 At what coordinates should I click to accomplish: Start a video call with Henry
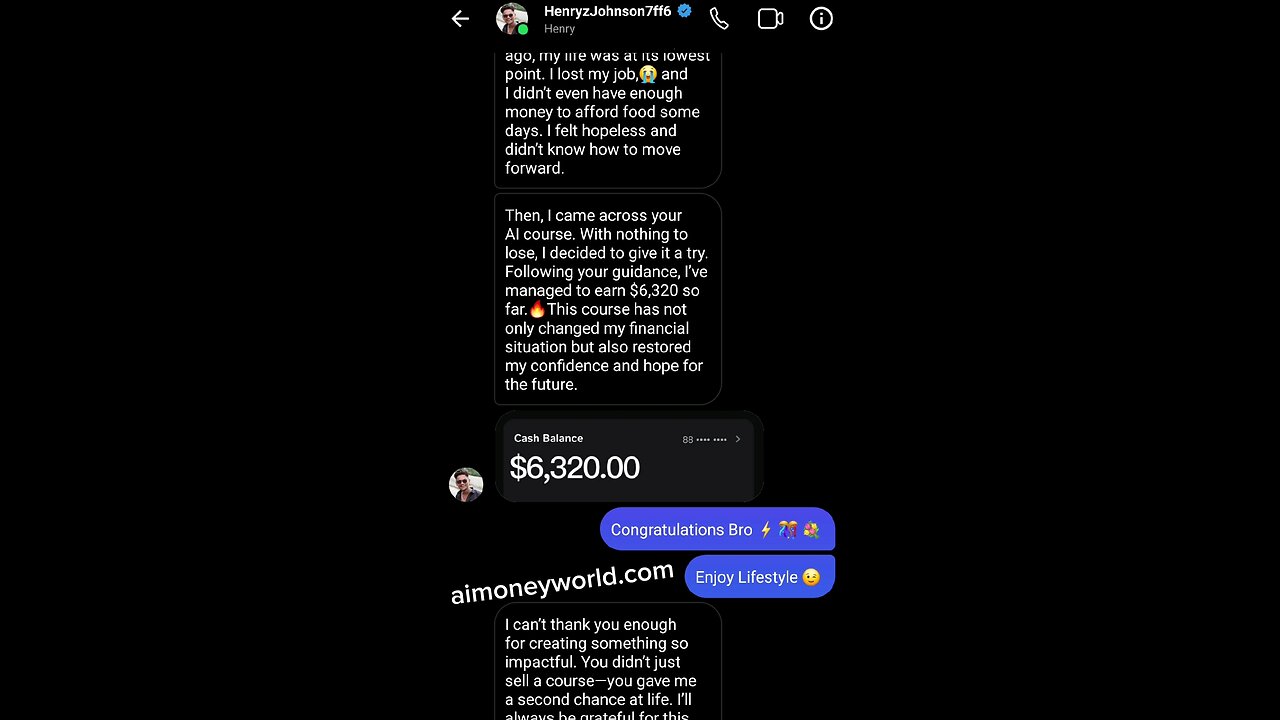click(x=770, y=18)
